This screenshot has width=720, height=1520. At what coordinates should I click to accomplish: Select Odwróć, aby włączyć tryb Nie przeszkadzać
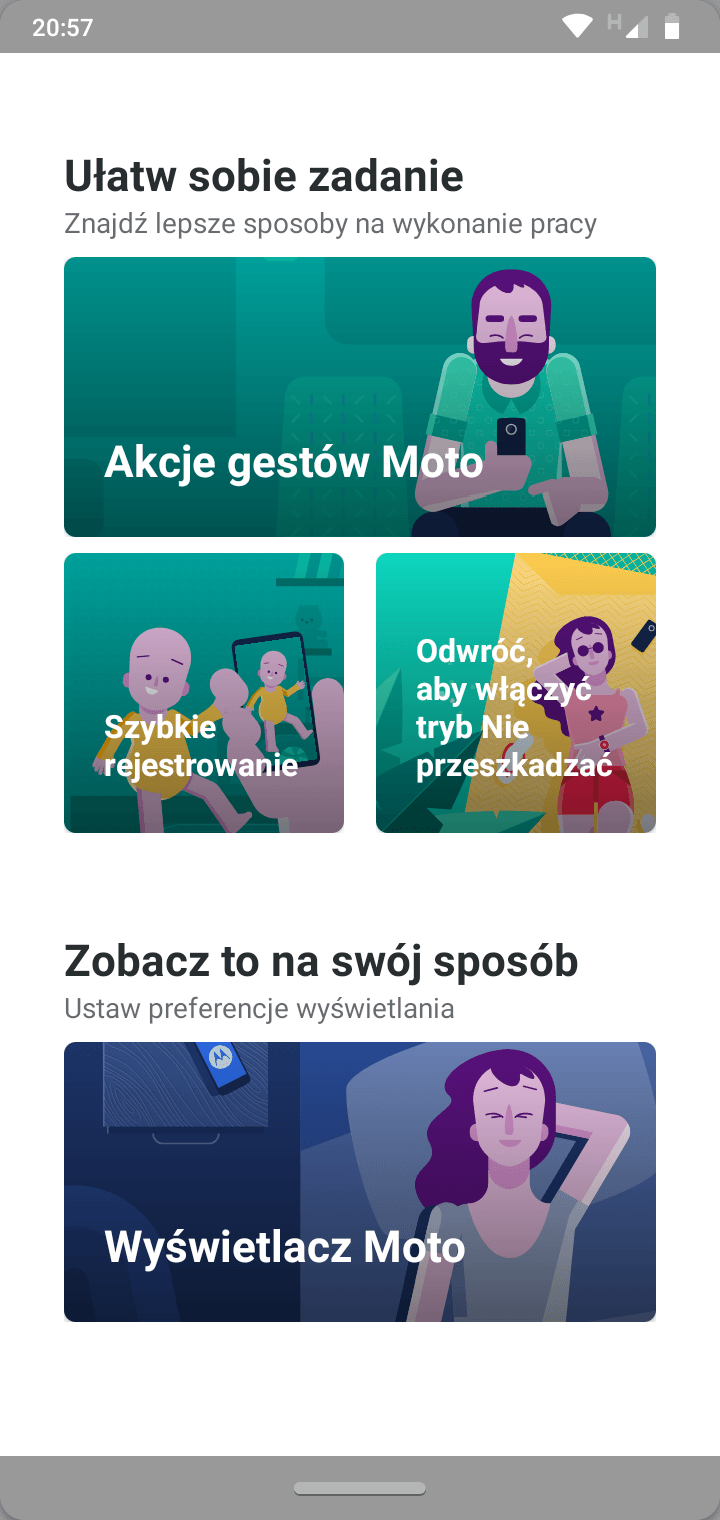coord(516,693)
